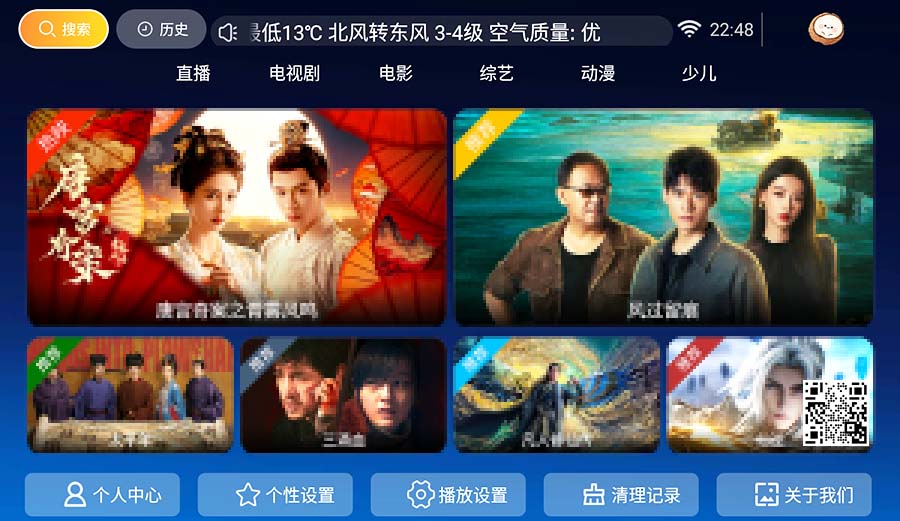Switch to the 电视剧 tab

tap(295, 73)
